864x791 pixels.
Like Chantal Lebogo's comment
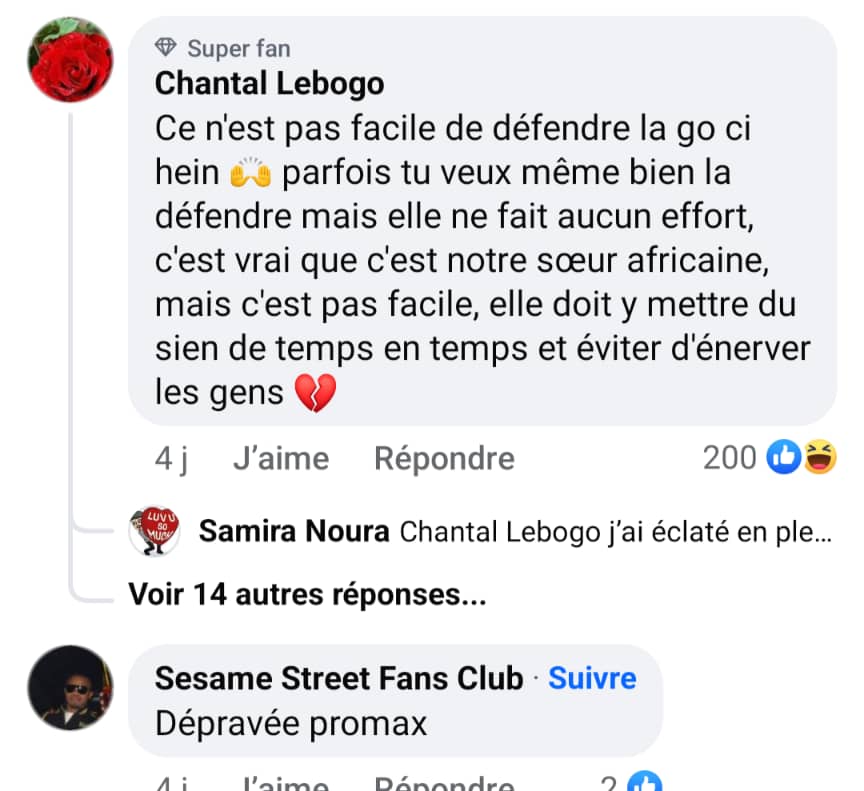[280, 459]
